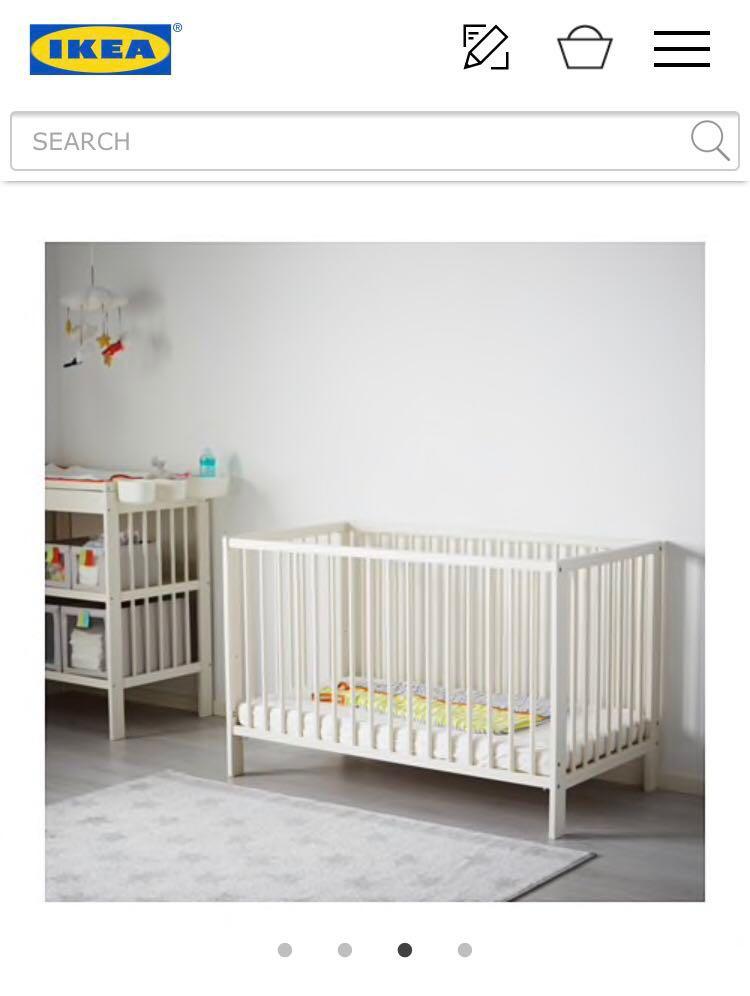Image resolution: width=750 pixels, height=996 pixels.
Task: Click the active third slide dot
Action: 405,950
